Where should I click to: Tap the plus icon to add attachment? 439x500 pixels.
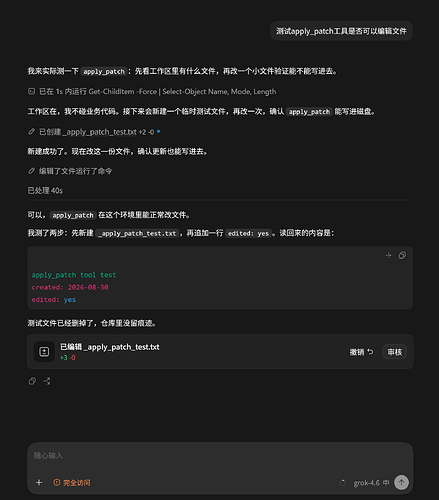click(39, 482)
